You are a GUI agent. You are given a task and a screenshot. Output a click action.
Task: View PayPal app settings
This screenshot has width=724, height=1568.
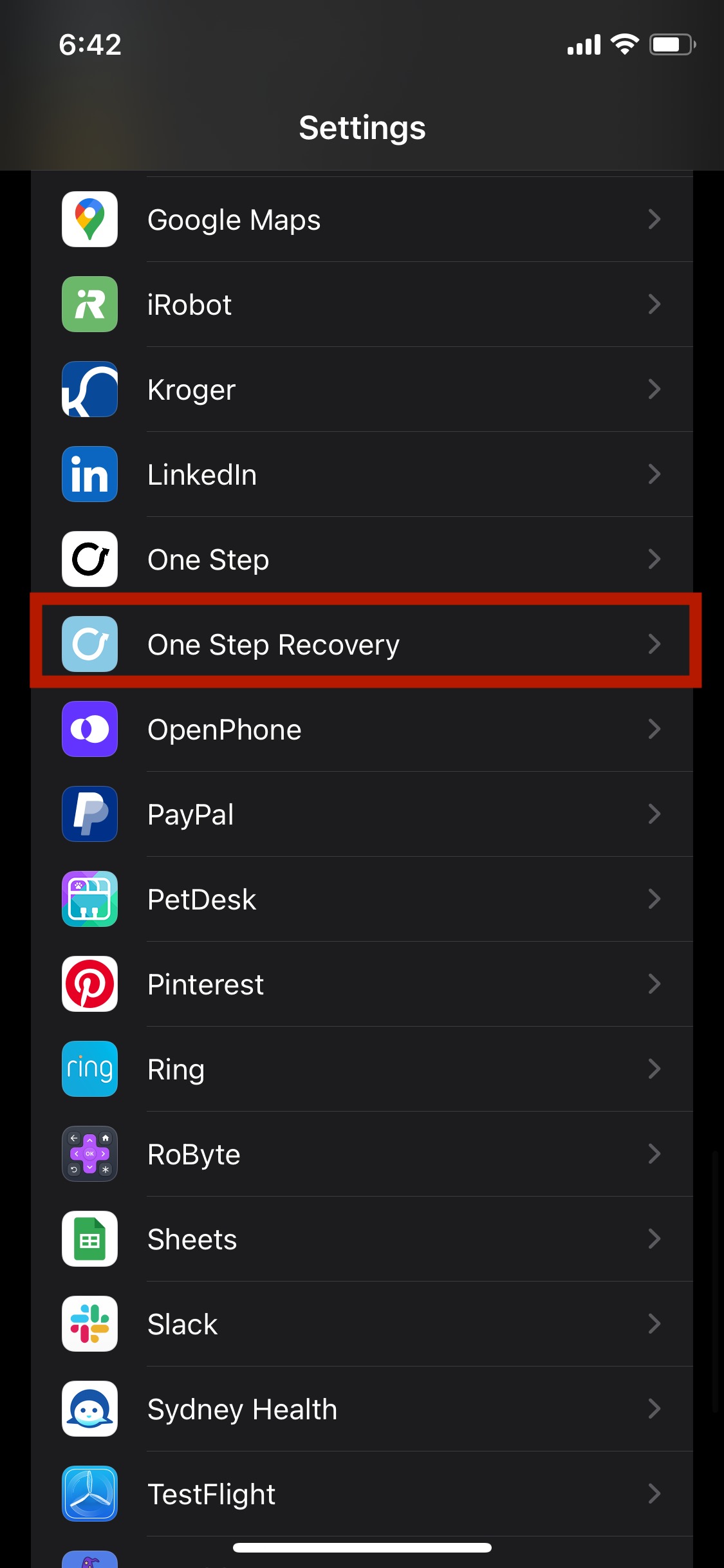click(362, 814)
